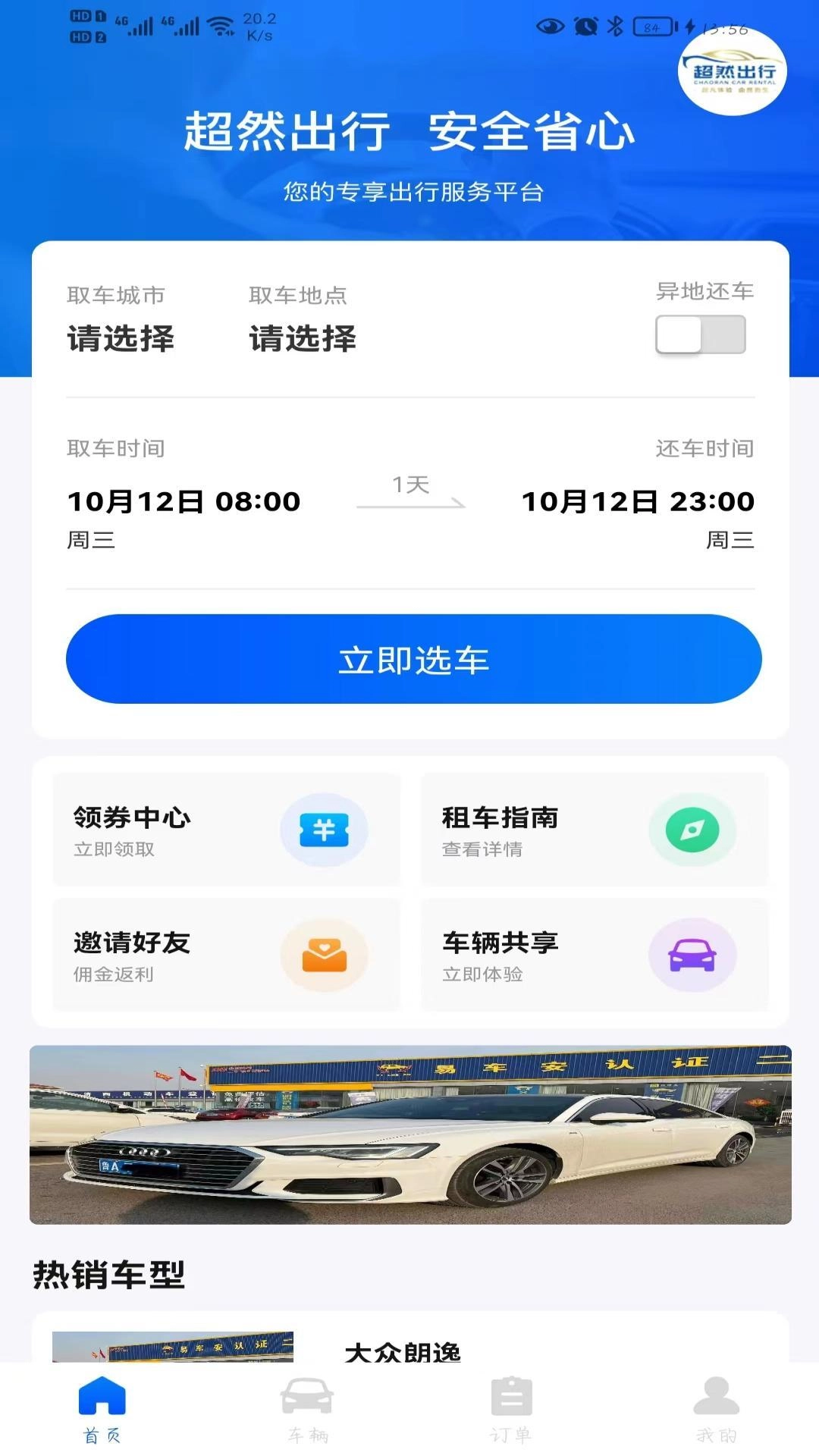Tap the 立即选车 button
The image size is (819, 1456).
413,659
